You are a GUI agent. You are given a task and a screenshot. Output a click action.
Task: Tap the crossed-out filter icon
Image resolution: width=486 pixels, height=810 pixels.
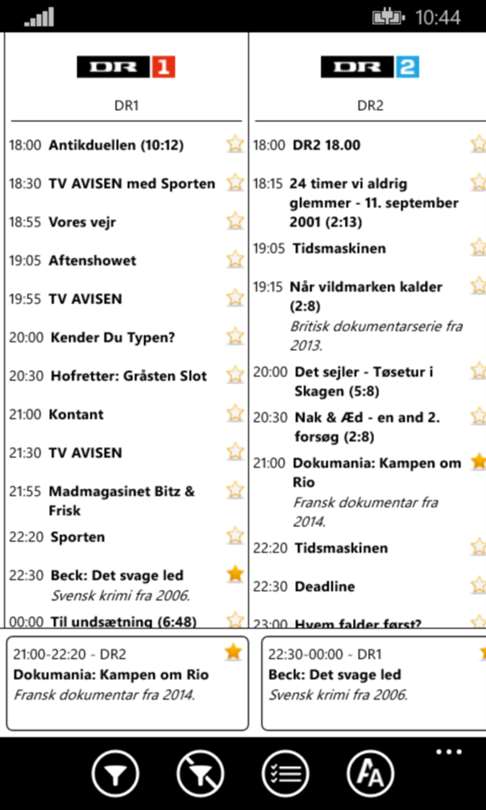(200, 774)
